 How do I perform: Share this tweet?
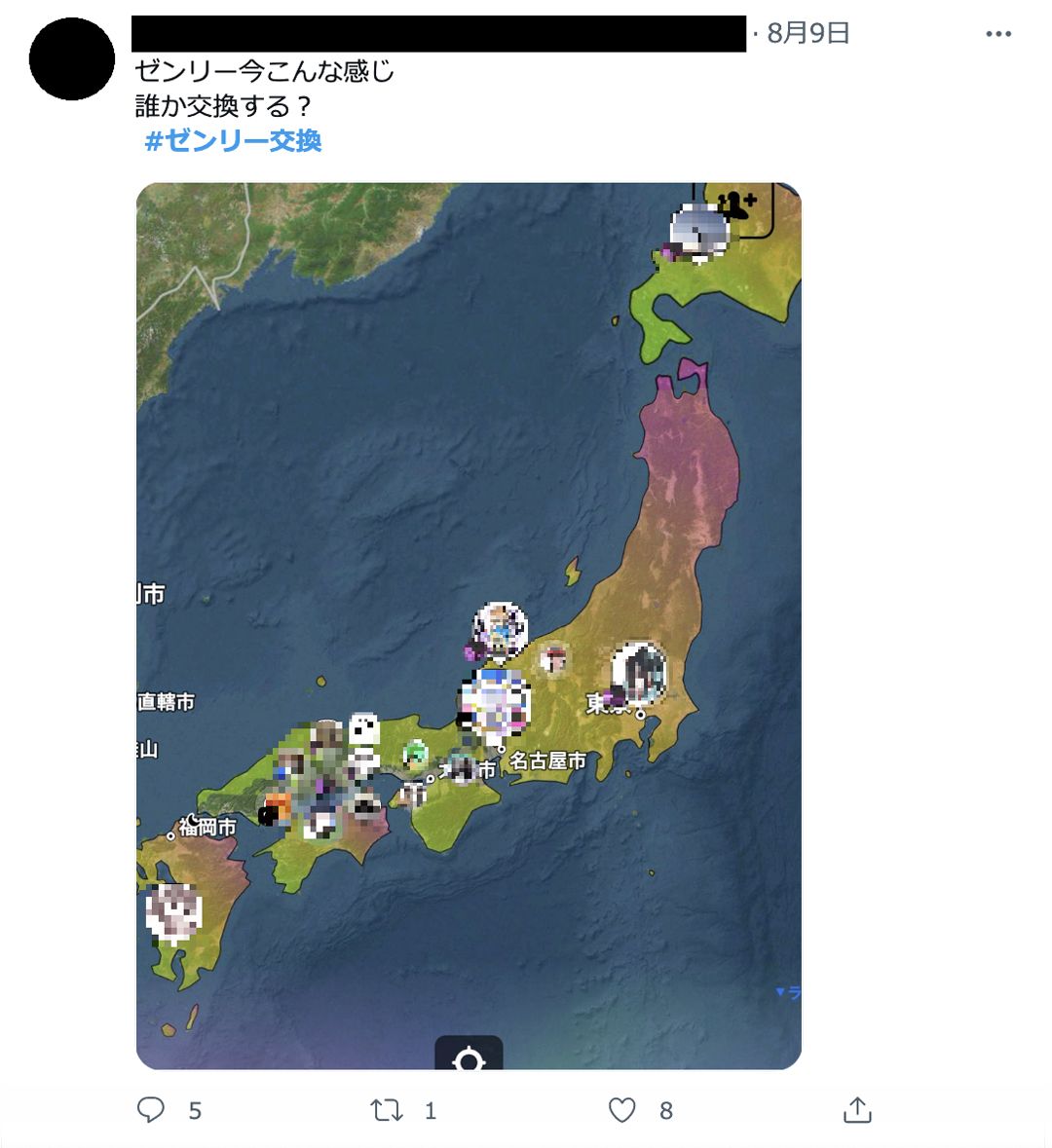click(x=857, y=1110)
